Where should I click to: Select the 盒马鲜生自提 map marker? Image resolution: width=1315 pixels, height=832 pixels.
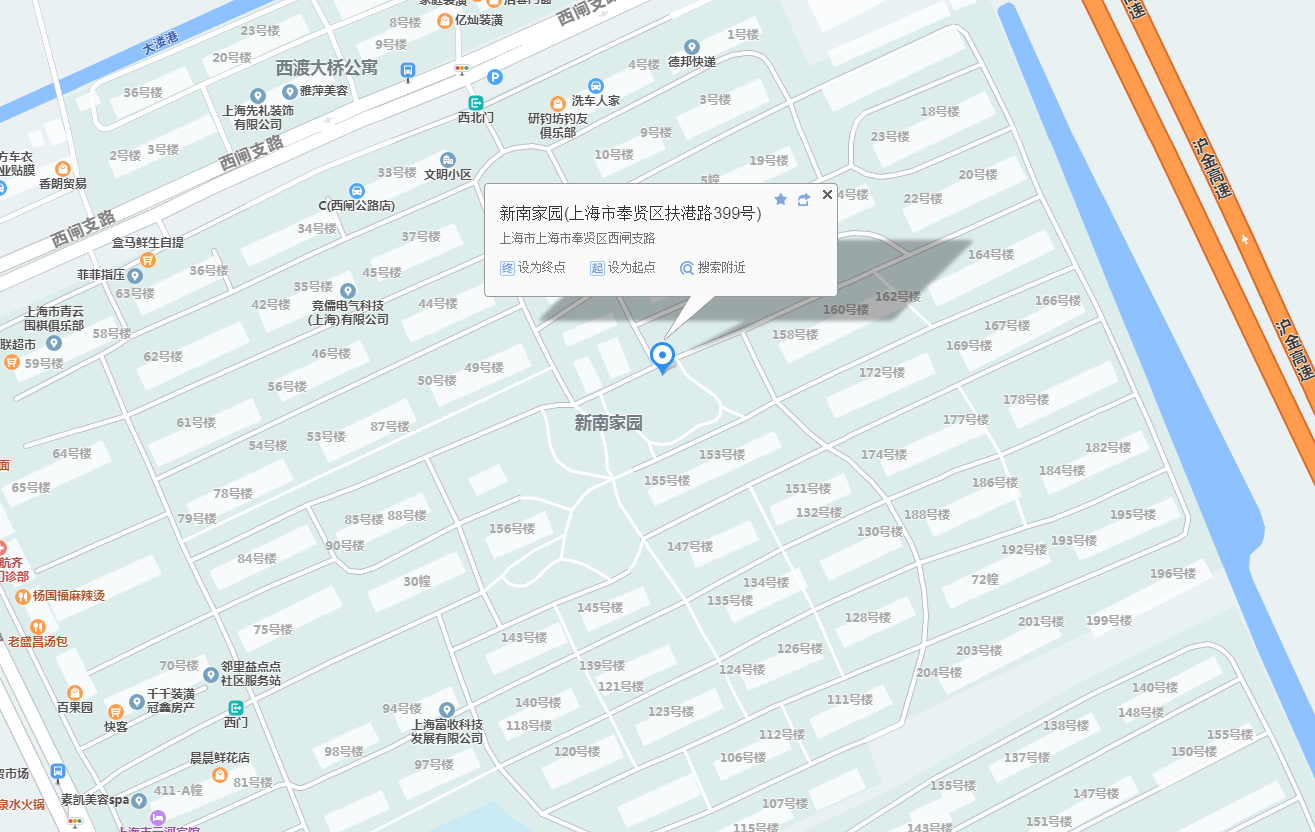click(x=147, y=260)
